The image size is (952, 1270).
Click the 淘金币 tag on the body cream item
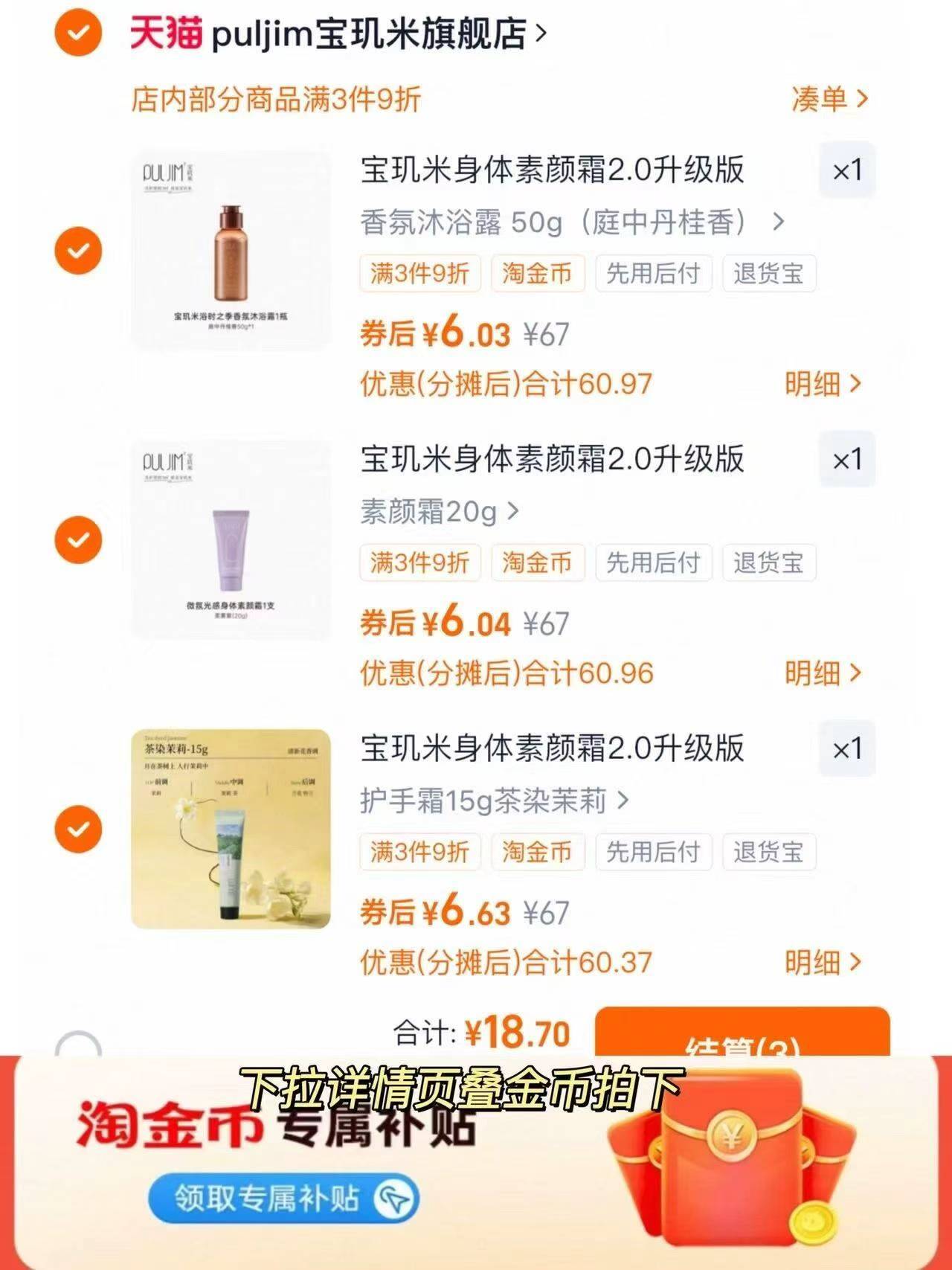coord(538,564)
